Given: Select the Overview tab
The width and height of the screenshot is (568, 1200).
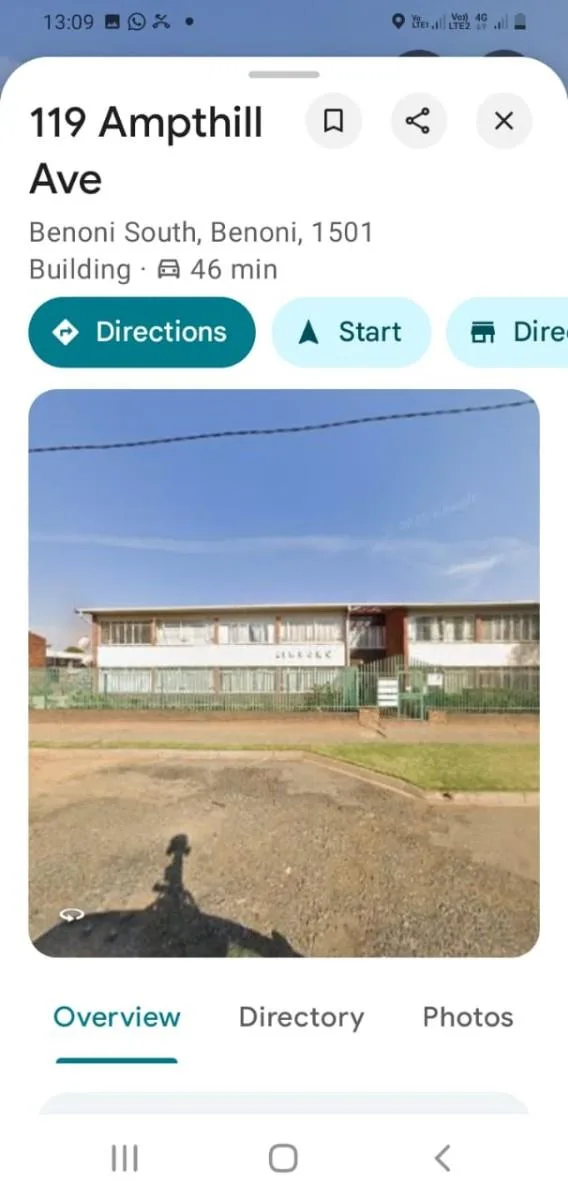Looking at the screenshot, I should tap(117, 1017).
